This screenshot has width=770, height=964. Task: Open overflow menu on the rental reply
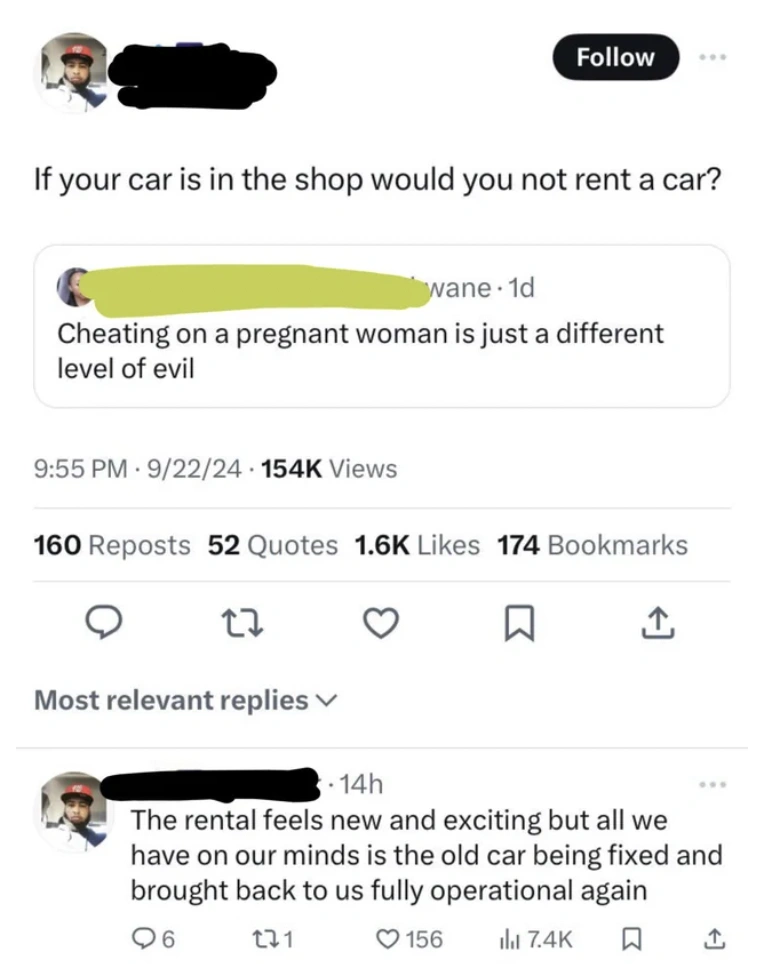[713, 782]
